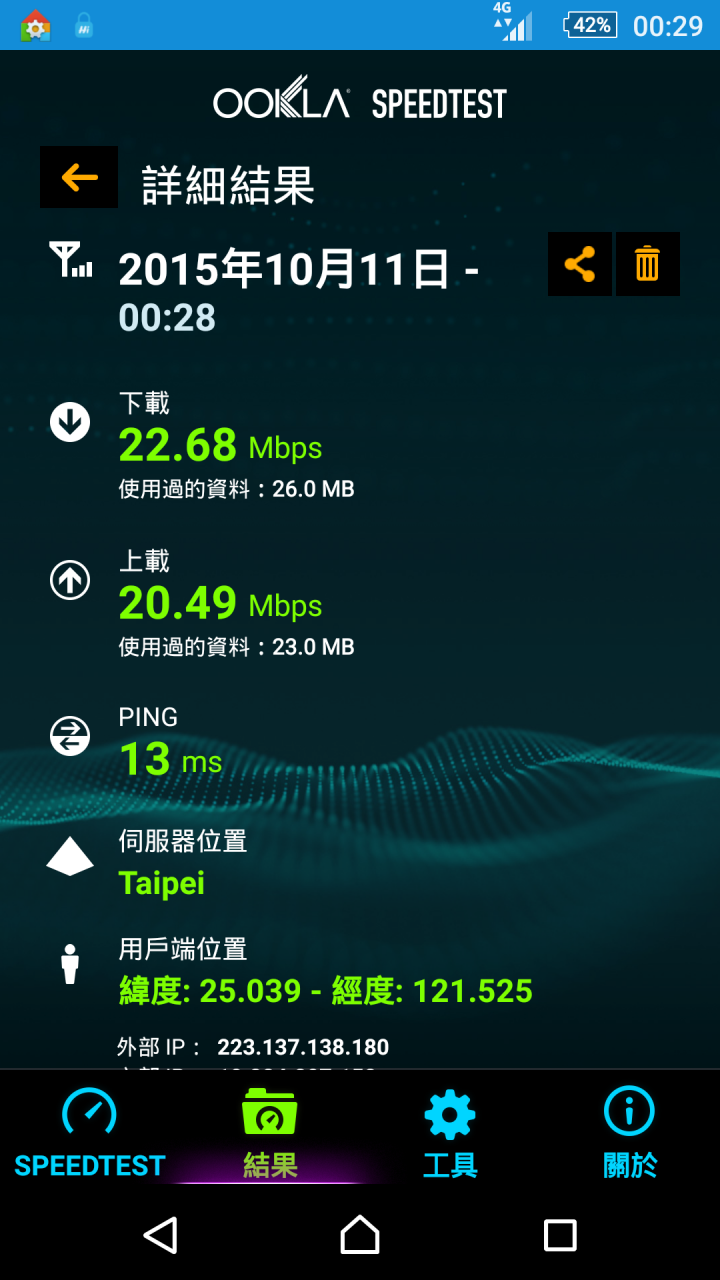
Task: Go back from the 詳細結果 page
Action: tap(79, 177)
